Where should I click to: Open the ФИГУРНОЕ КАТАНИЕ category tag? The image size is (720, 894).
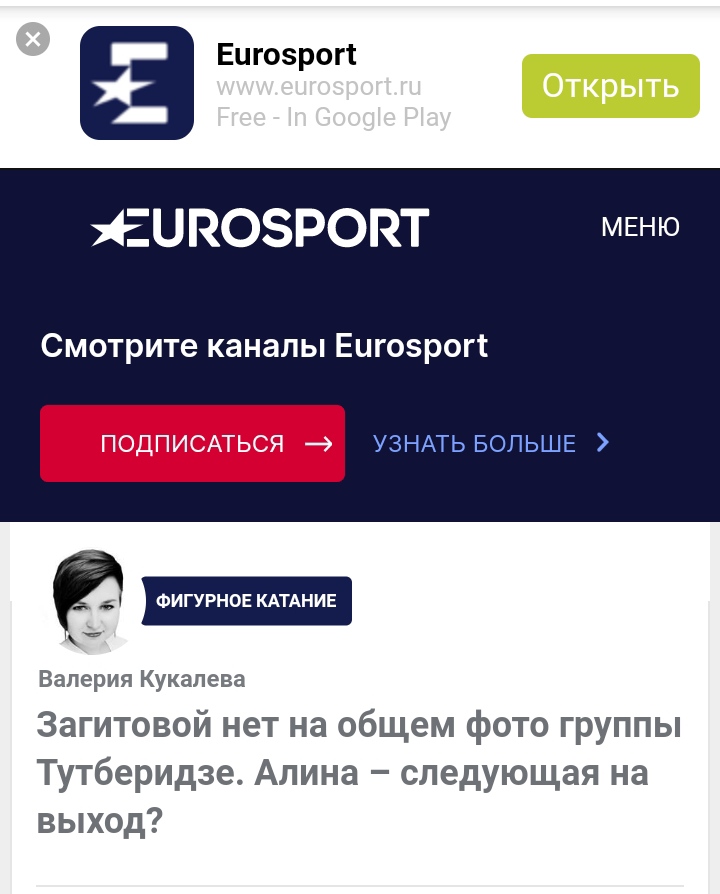coord(246,601)
